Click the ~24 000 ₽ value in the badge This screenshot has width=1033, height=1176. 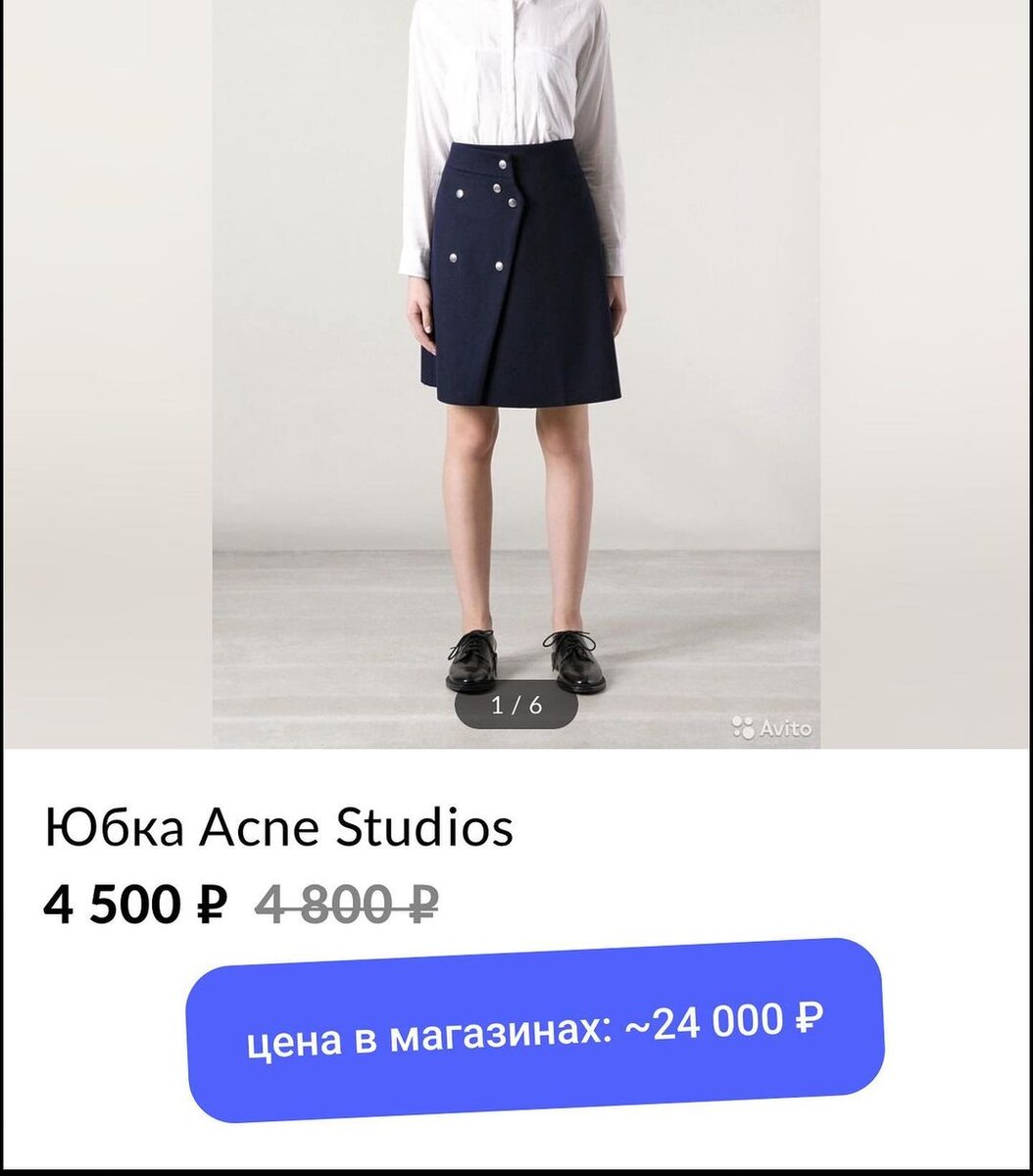[x=727, y=1025]
